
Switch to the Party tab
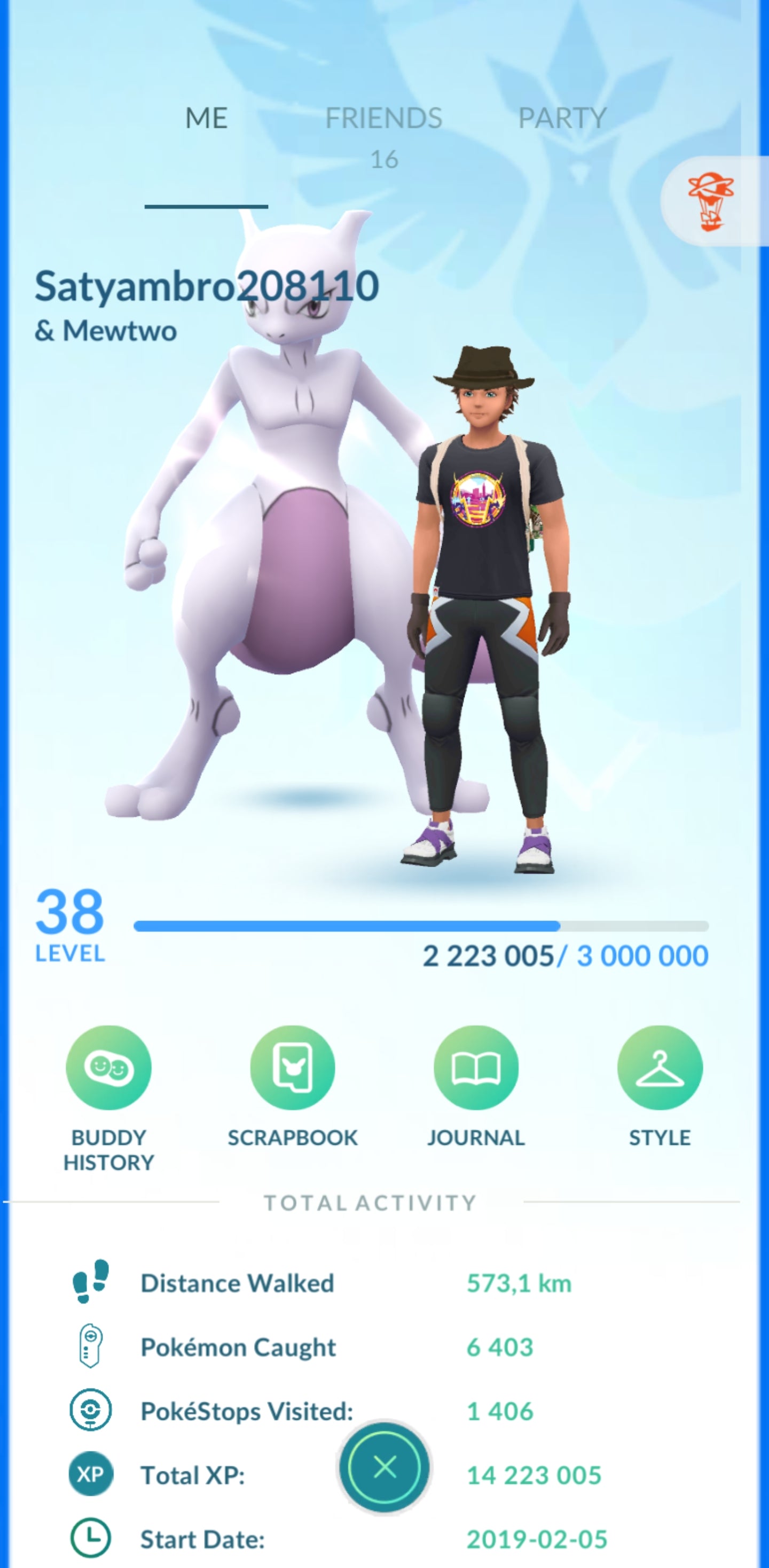tap(562, 119)
